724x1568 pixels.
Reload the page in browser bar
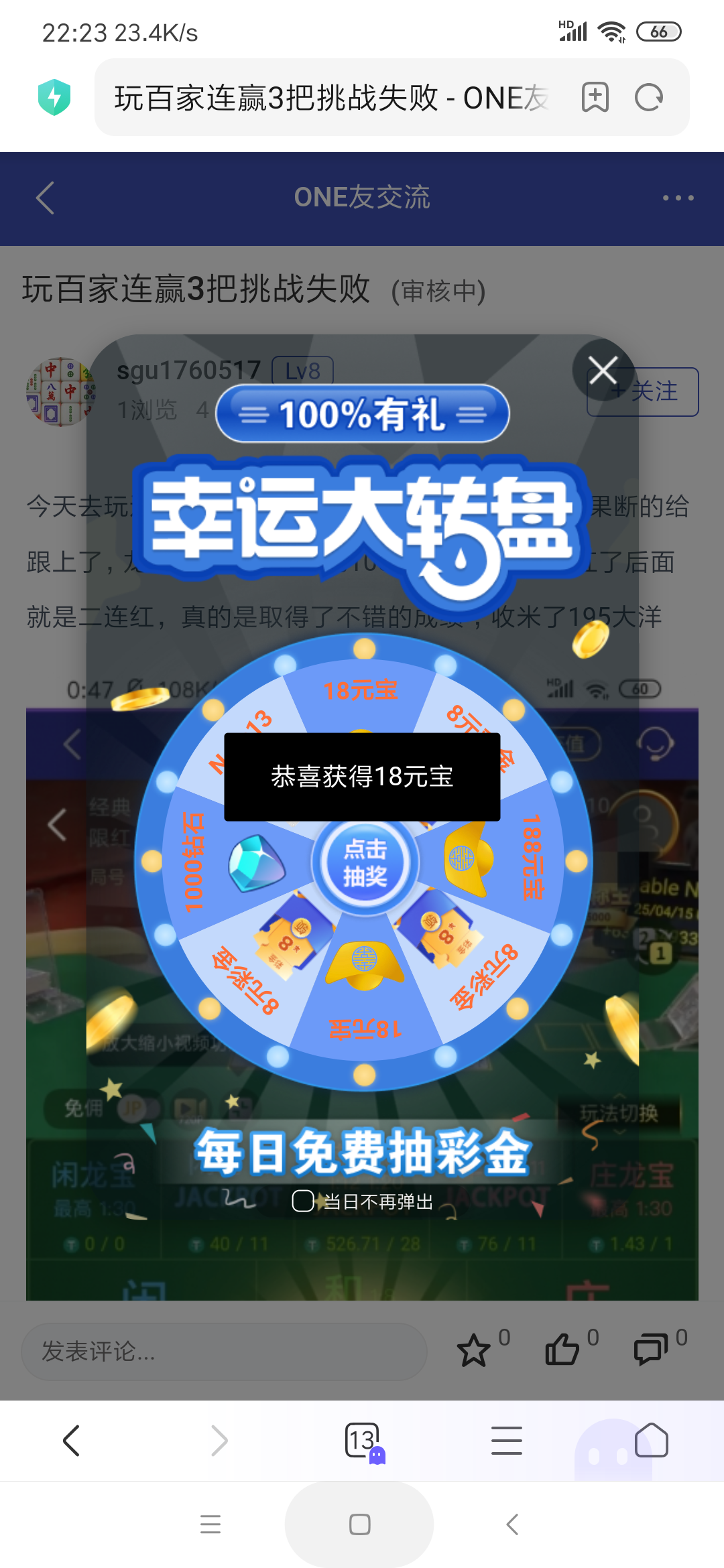click(x=649, y=98)
